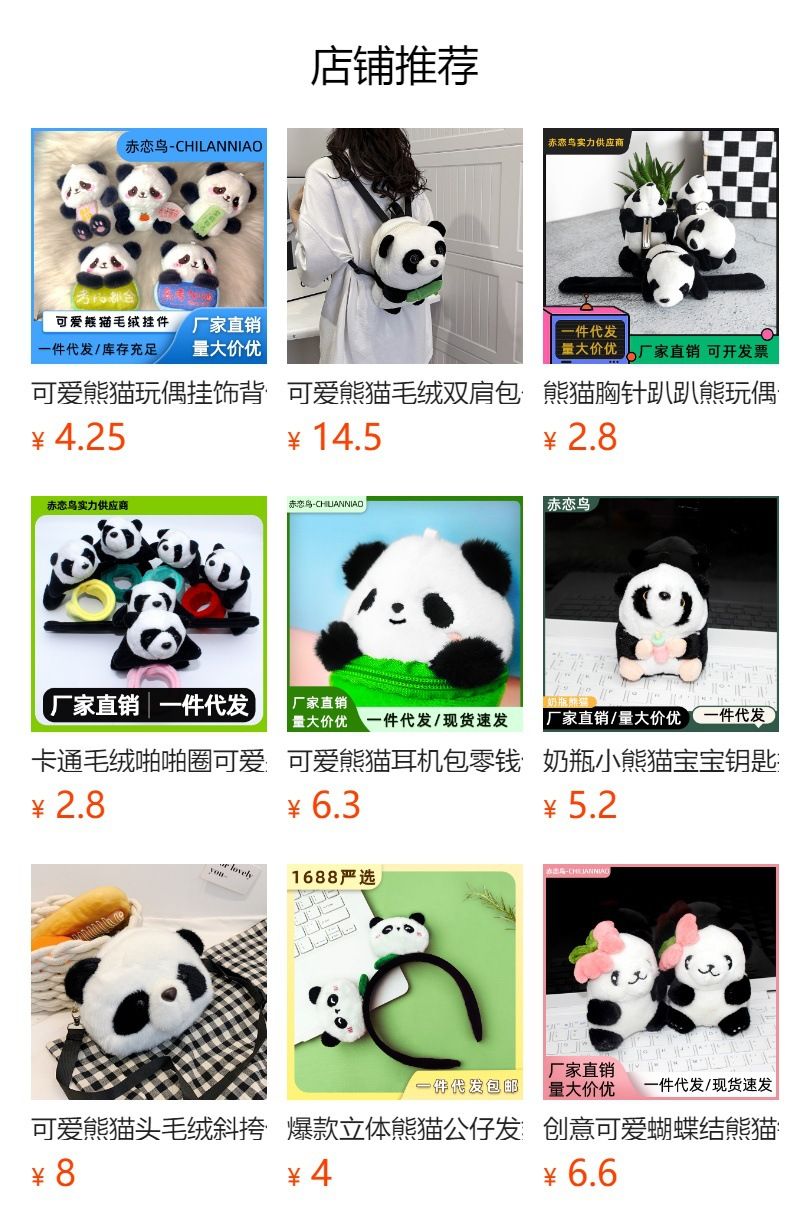Open the 创意可爱蝴蝶结熊猫 product priced ¥6.6

tap(661, 982)
